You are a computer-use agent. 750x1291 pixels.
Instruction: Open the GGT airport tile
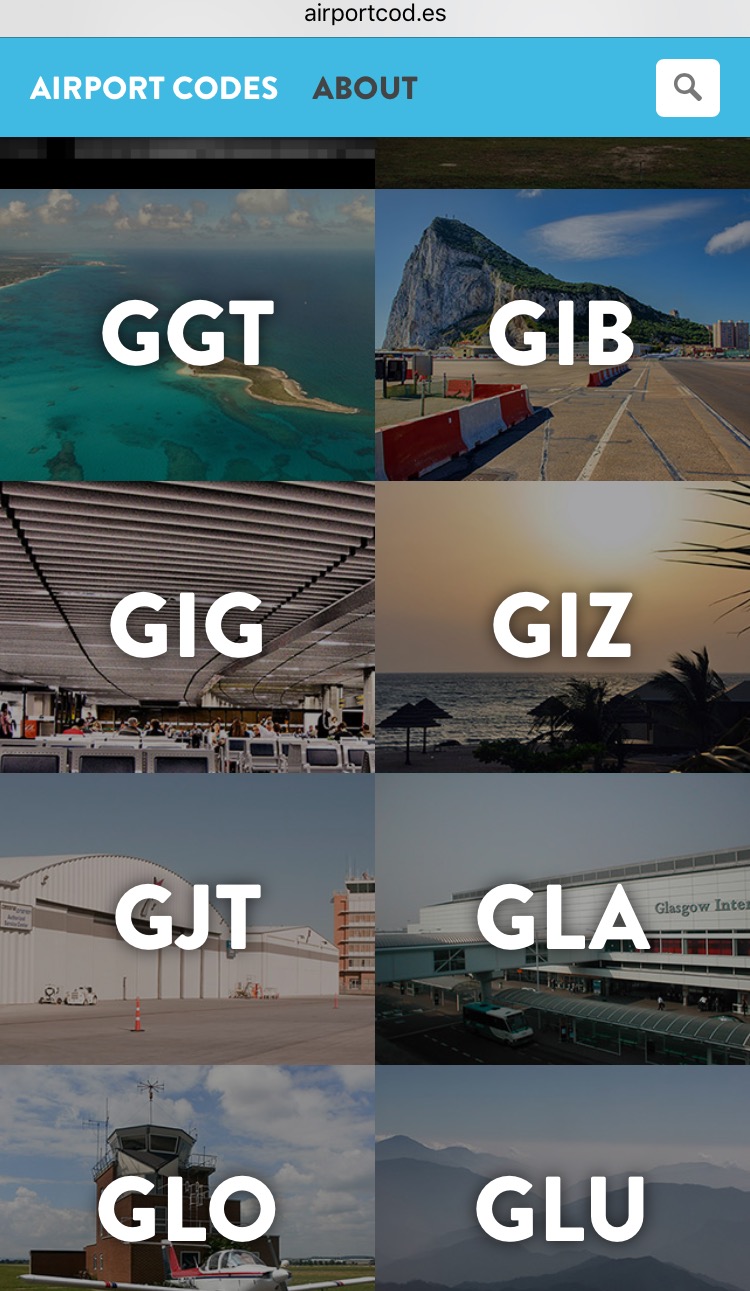tap(187, 334)
